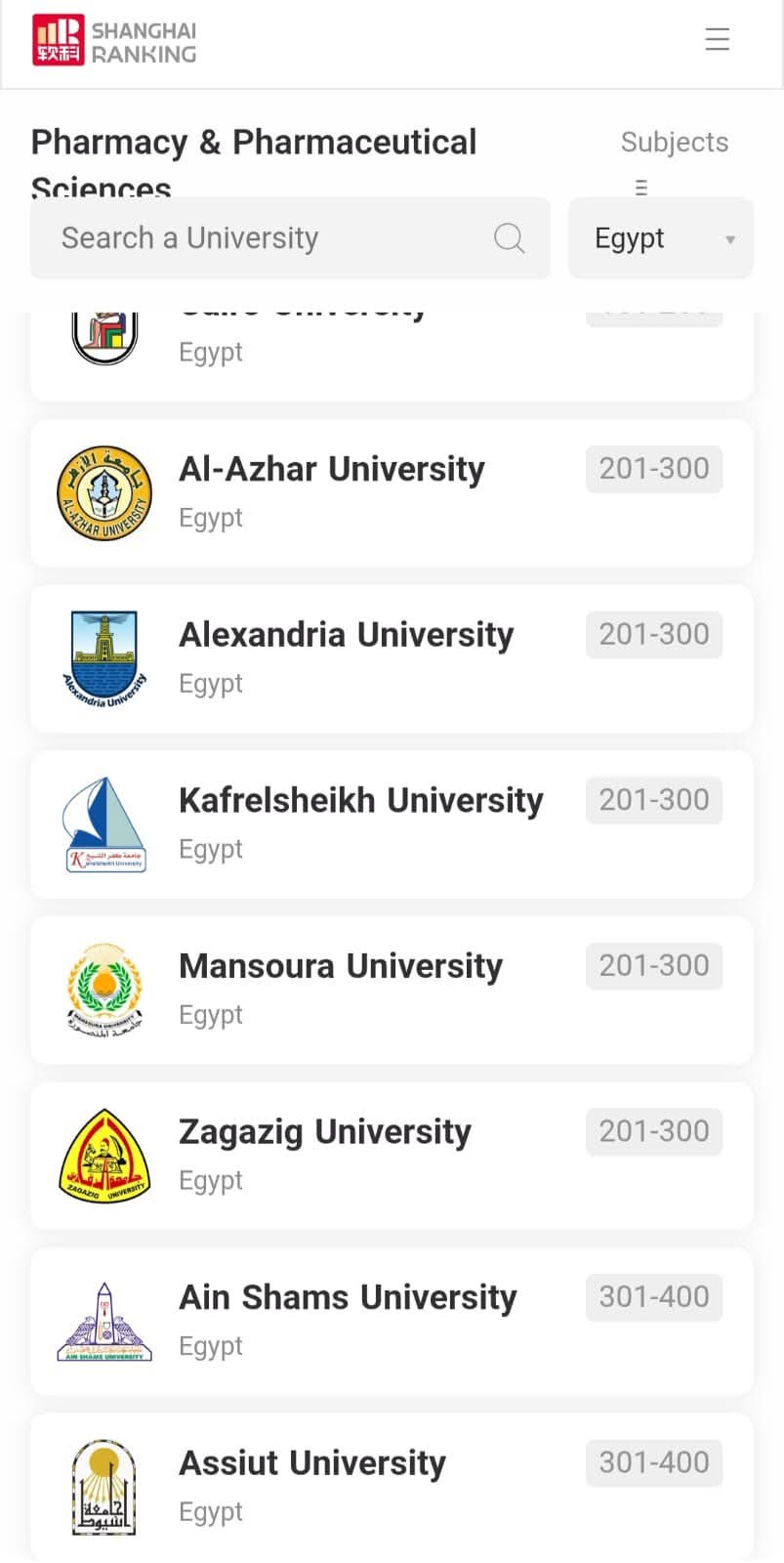Open Zagazig University entry
The image size is (784, 1563).
point(325,1132)
